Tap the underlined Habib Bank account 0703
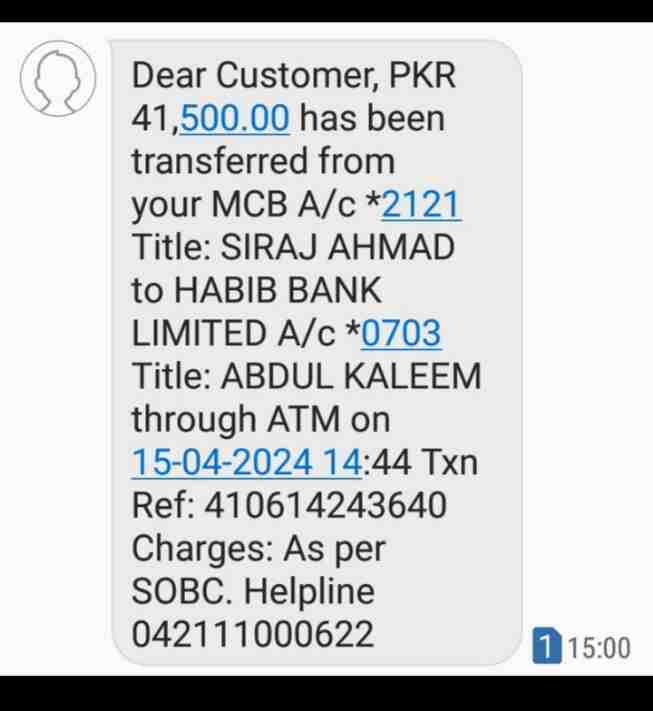653x711 pixels. (400, 333)
